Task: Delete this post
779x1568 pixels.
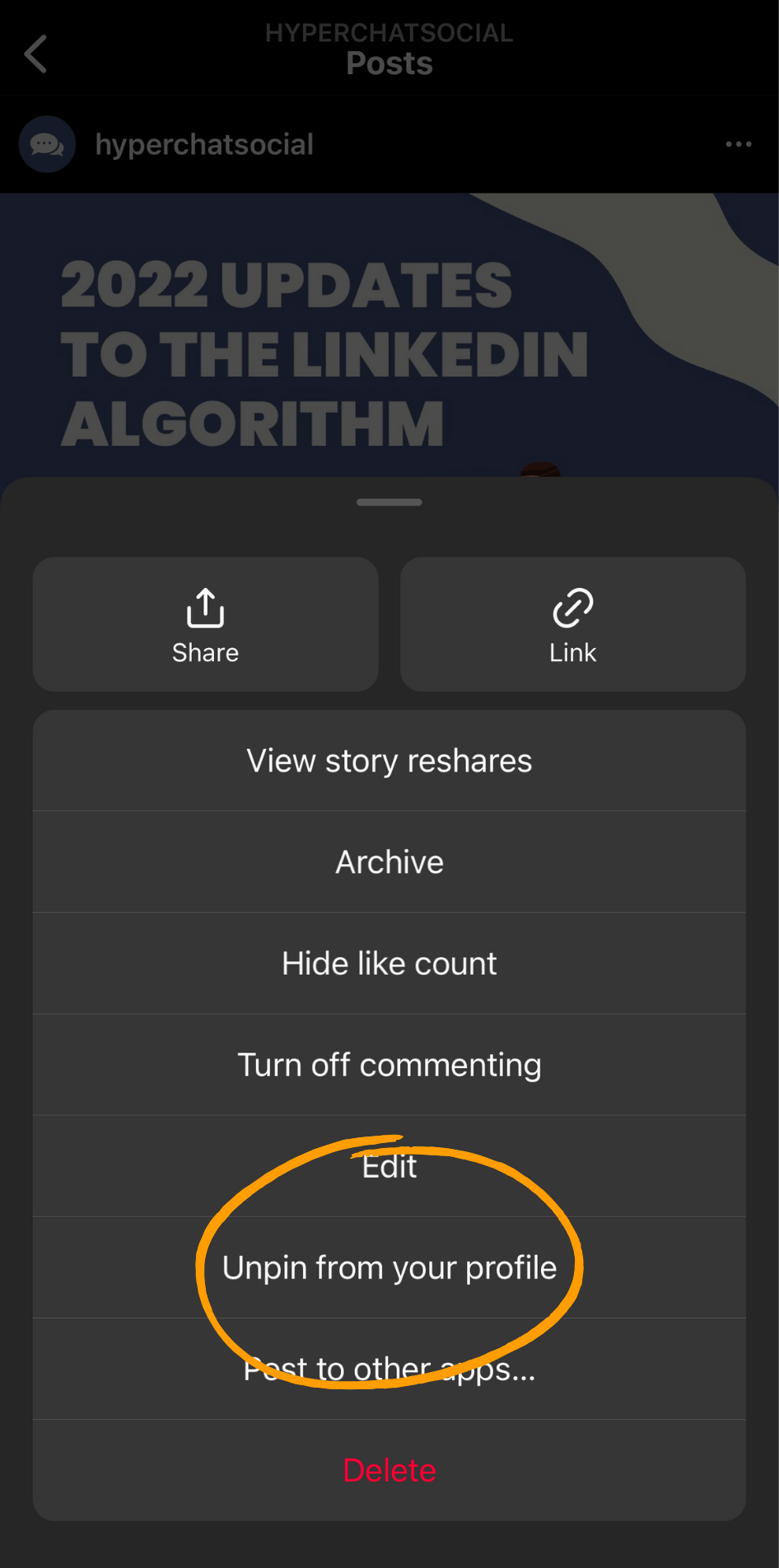Action: (389, 1470)
